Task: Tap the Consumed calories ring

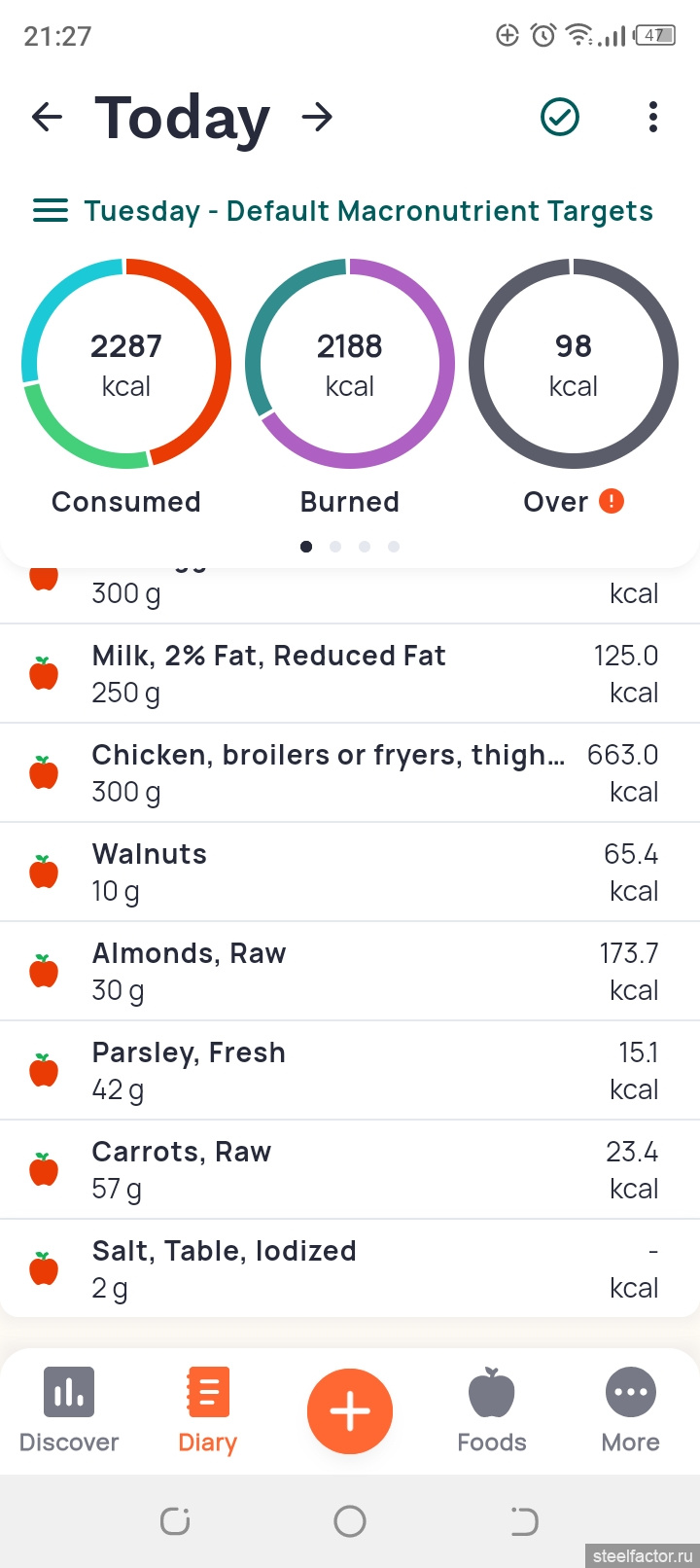Action: point(126,365)
